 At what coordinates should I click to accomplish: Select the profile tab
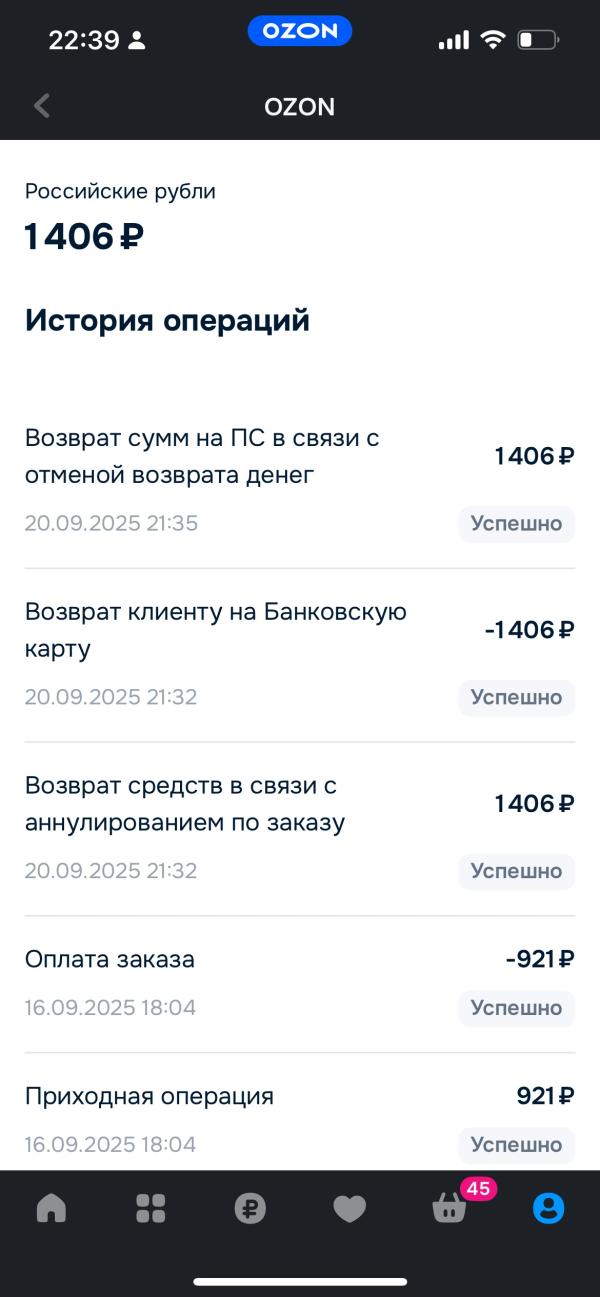548,1209
